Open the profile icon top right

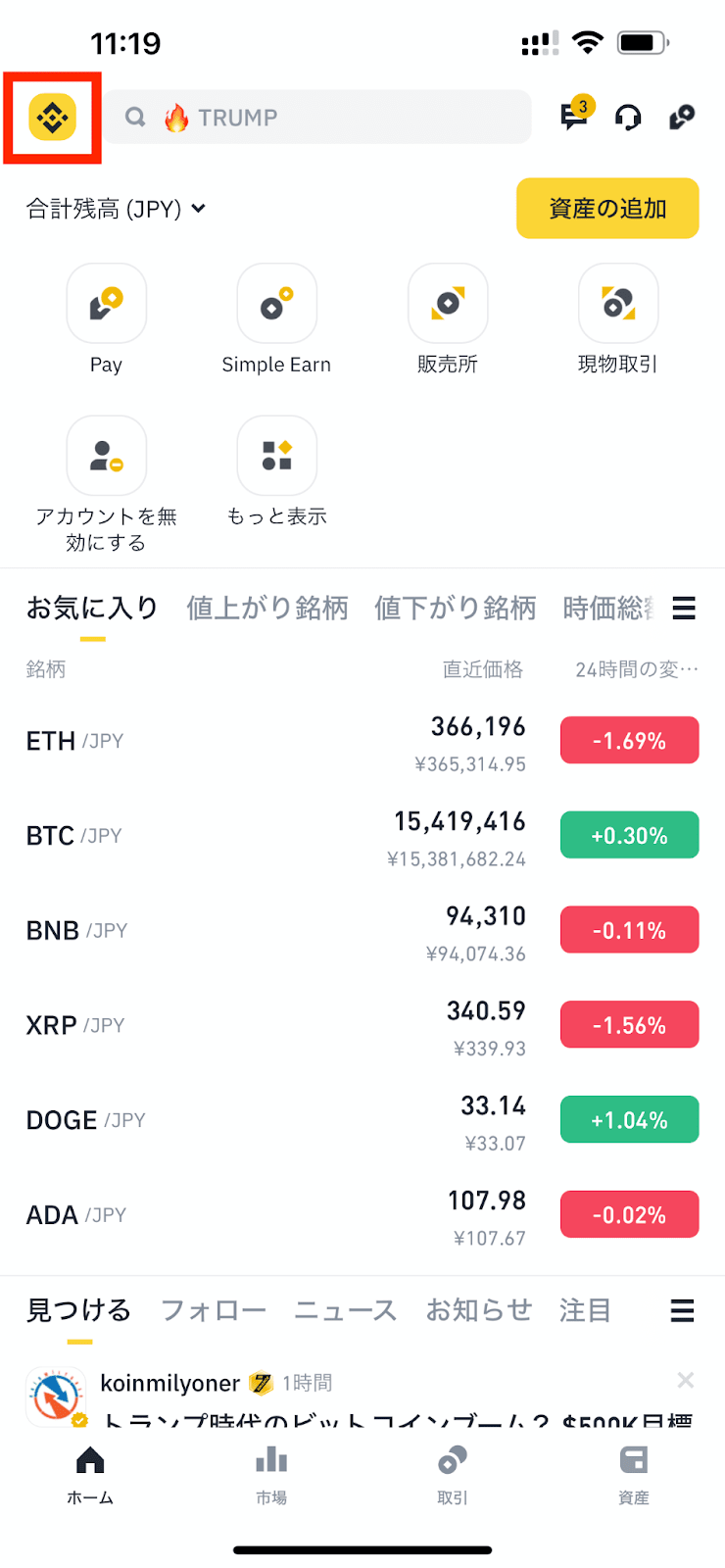683,118
